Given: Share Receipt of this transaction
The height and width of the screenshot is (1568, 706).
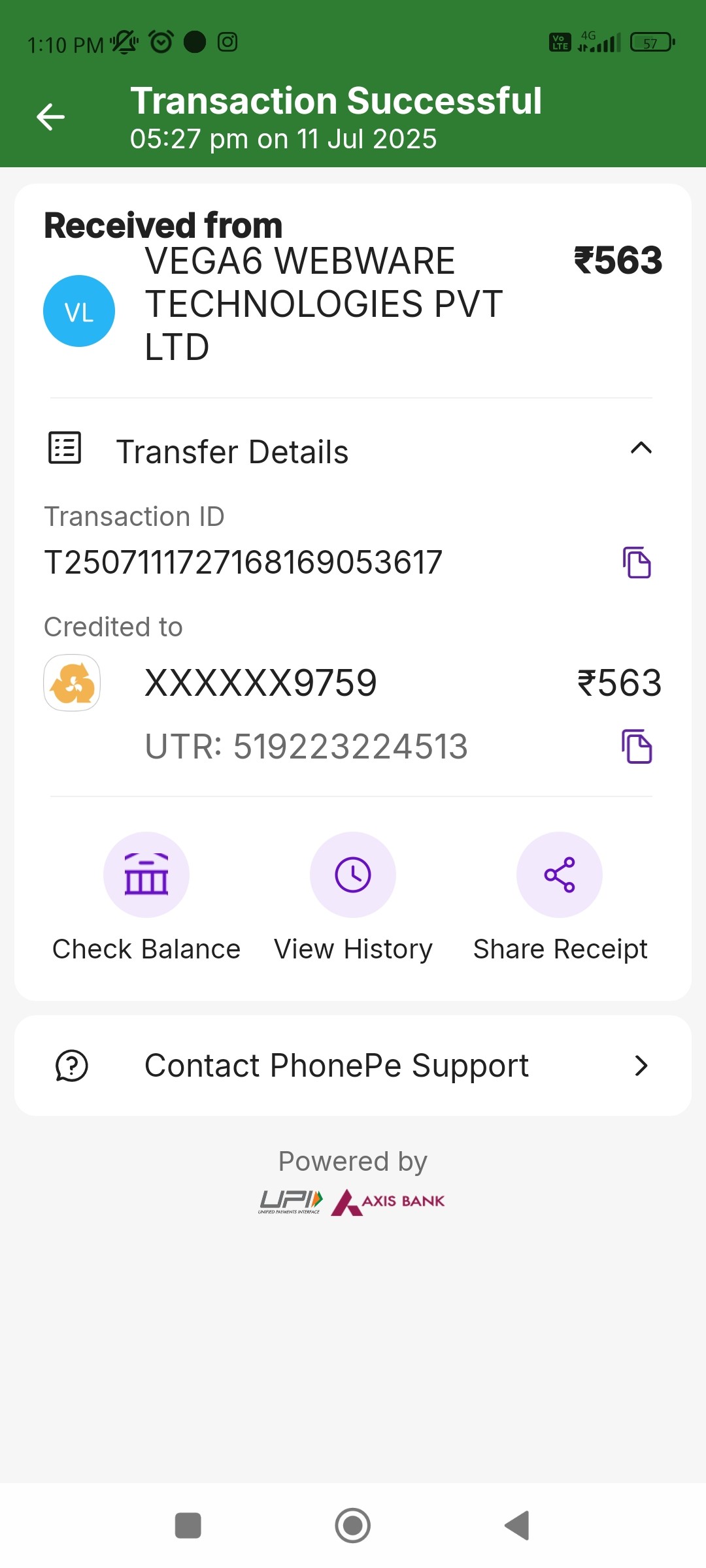Looking at the screenshot, I should (560, 875).
